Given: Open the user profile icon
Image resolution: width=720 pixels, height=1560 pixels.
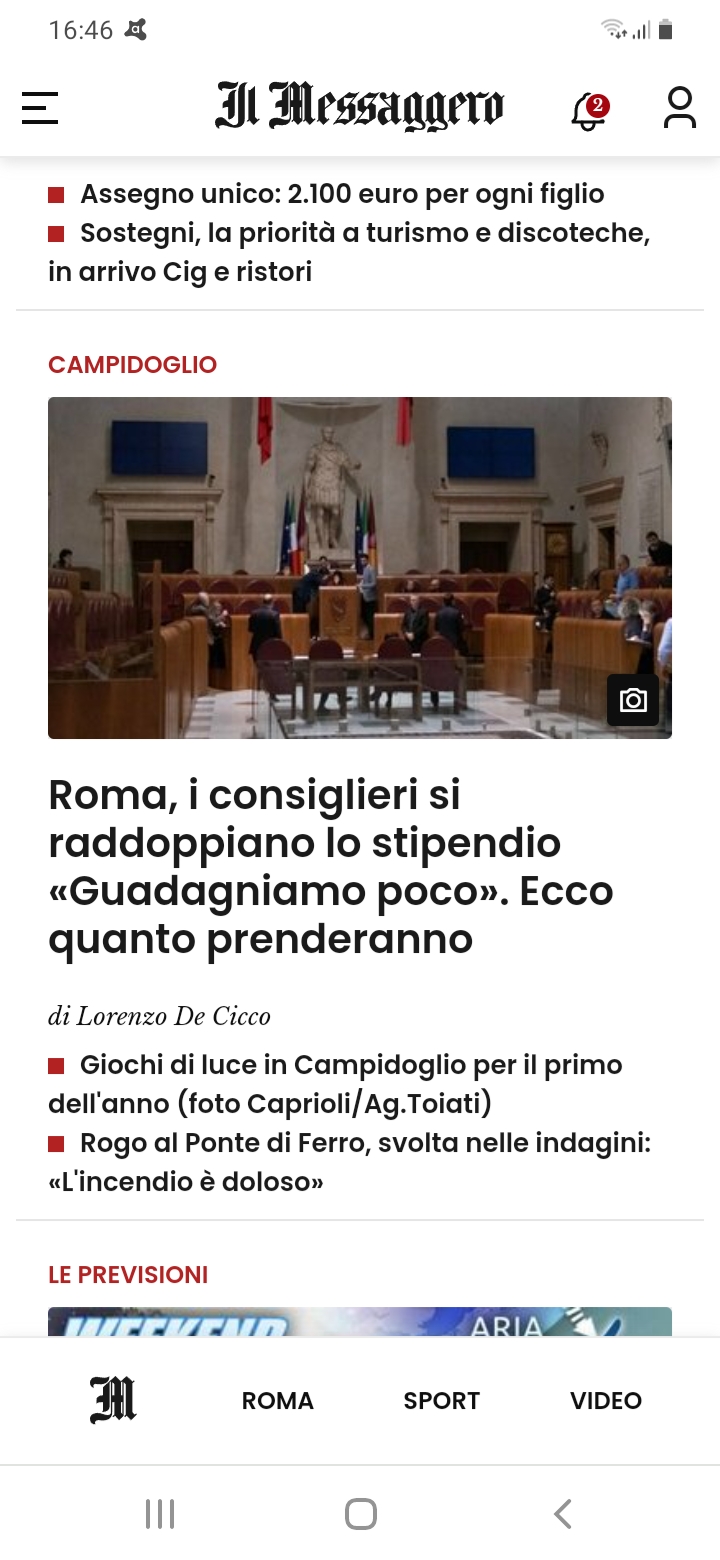Looking at the screenshot, I should tap(680, 108).
